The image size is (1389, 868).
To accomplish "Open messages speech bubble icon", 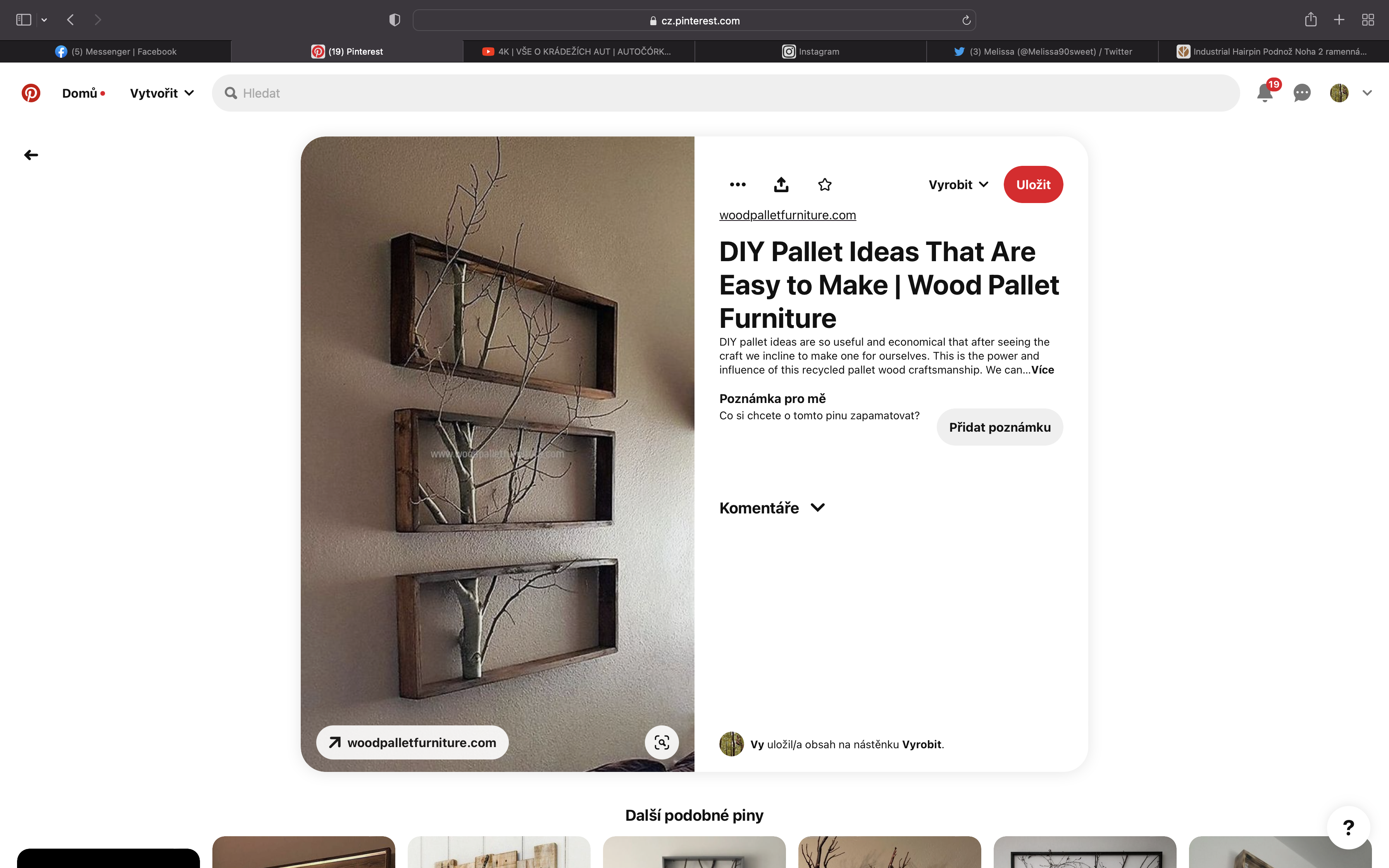I will pos(1302,93).
